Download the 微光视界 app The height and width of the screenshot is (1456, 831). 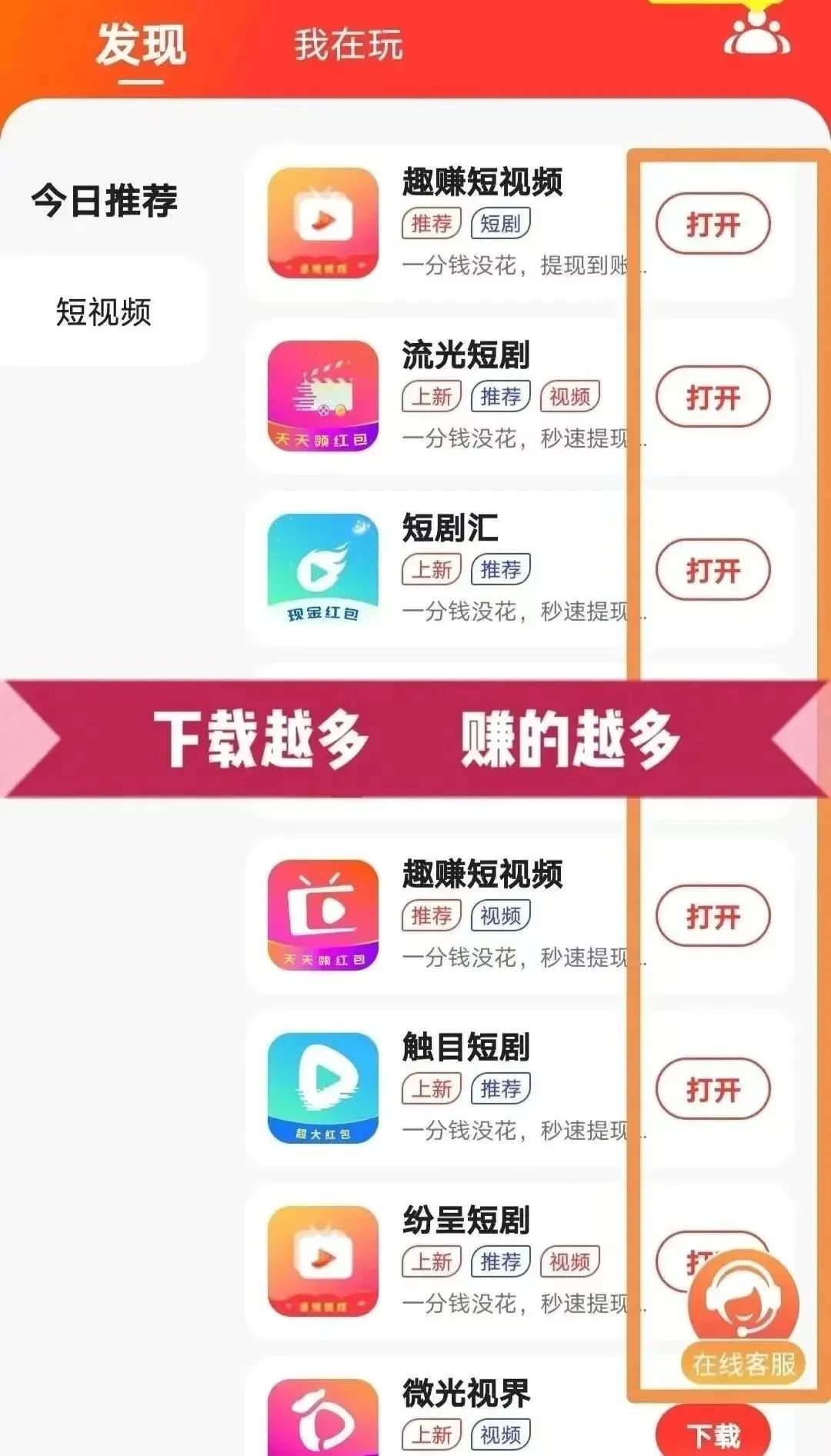pyautogui.click(x=713, y=1434)
